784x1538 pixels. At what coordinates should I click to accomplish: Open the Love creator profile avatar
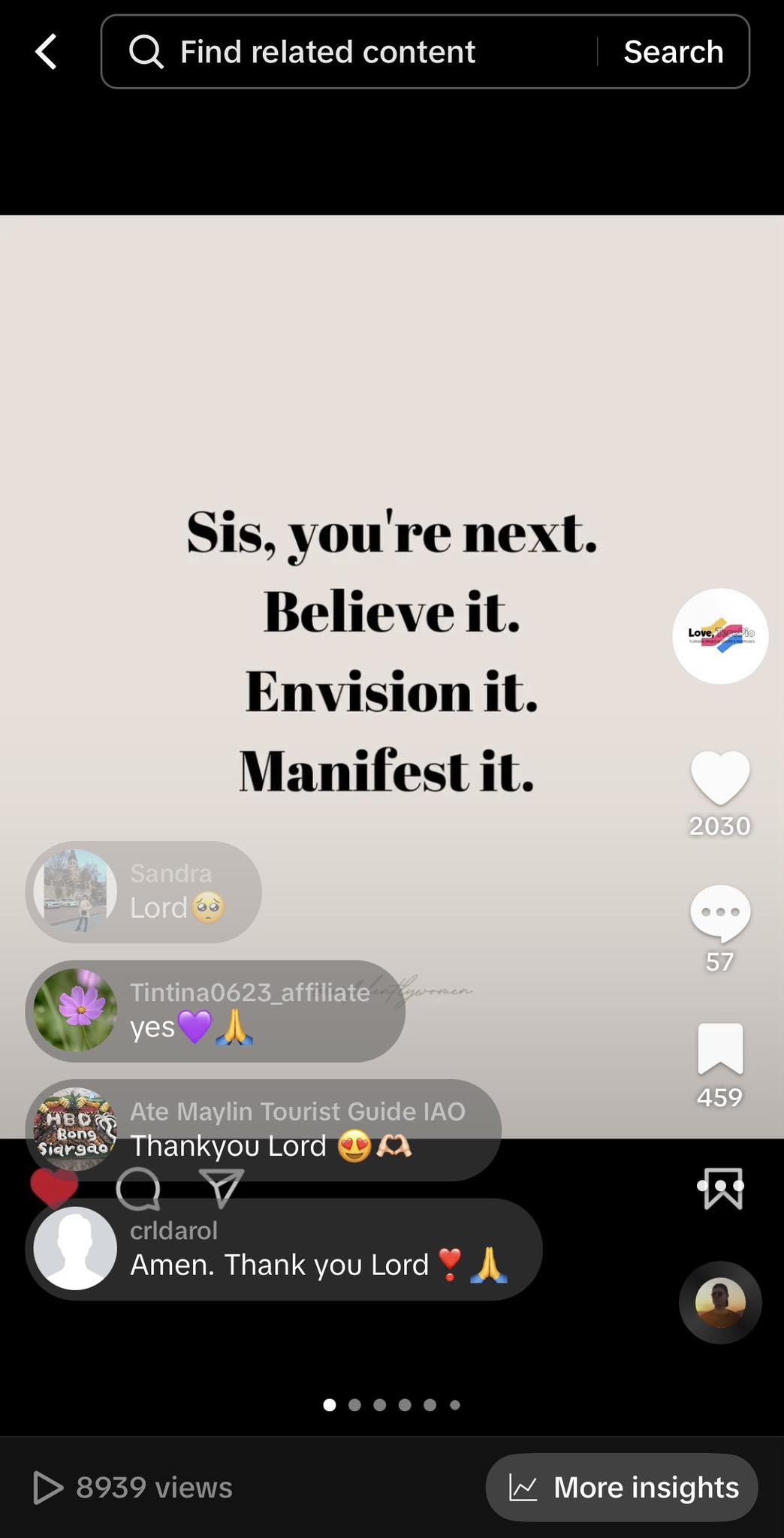[719, 636]
